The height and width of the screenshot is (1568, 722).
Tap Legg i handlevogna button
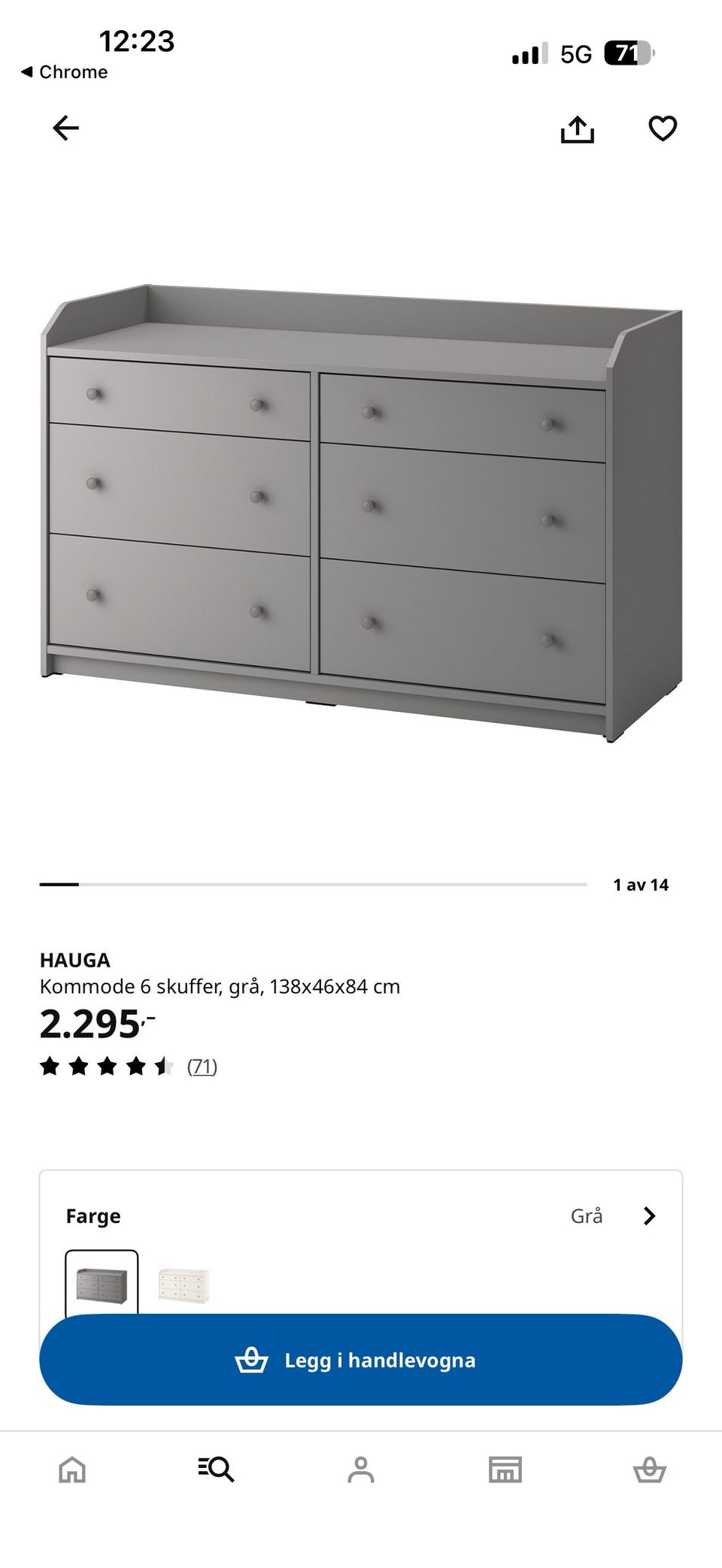pos(361,1360)
